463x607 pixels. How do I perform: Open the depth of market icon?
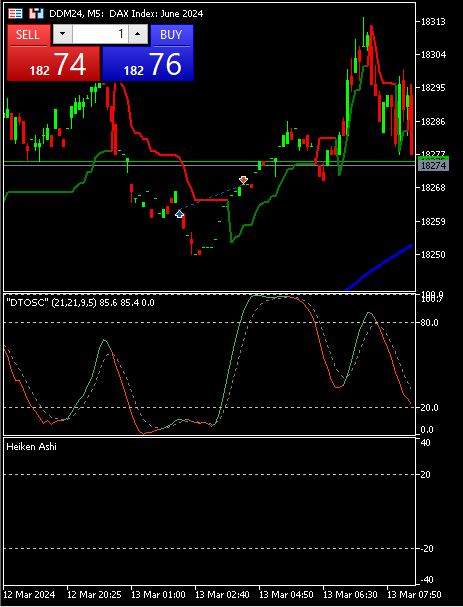[x=36, y=14]
